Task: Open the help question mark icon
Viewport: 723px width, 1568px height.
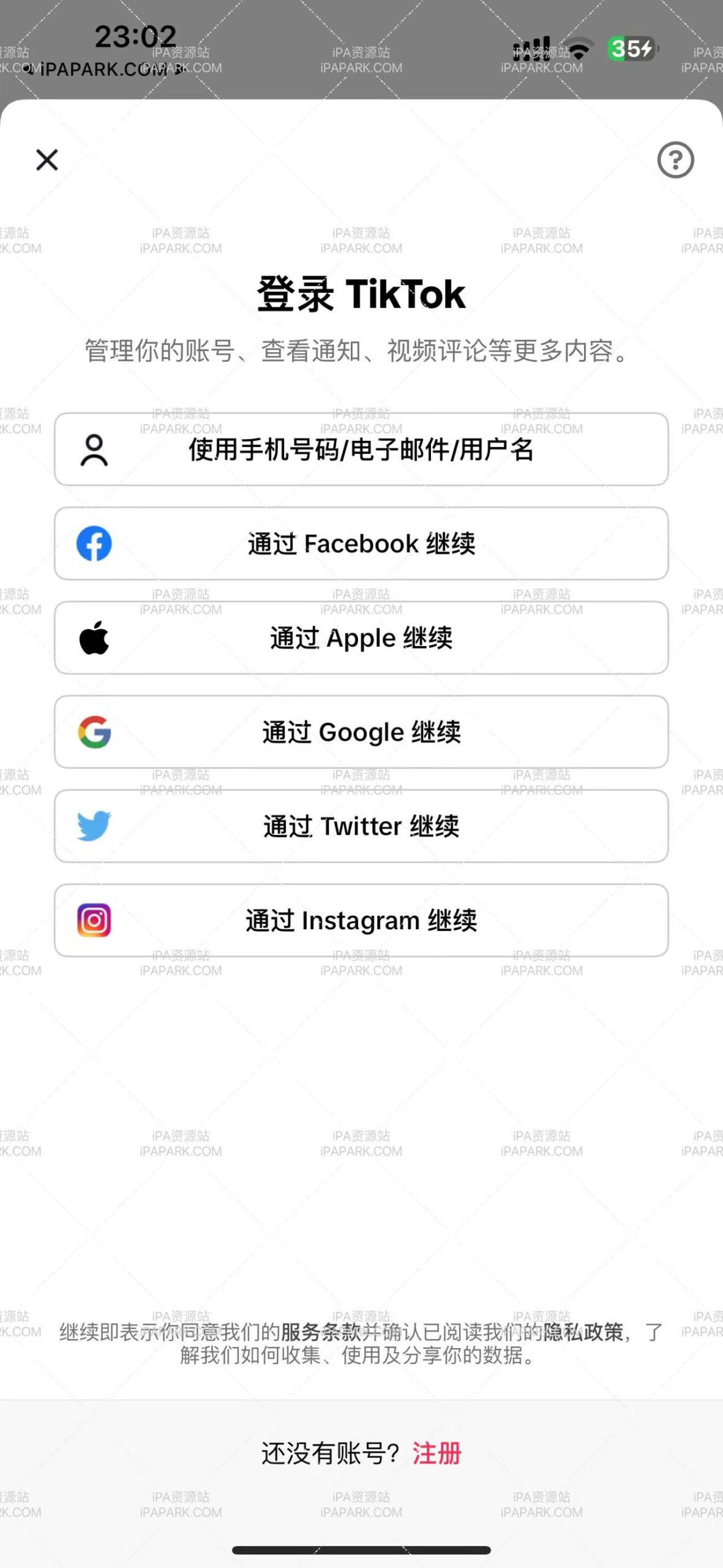Action: coord(675,161)
